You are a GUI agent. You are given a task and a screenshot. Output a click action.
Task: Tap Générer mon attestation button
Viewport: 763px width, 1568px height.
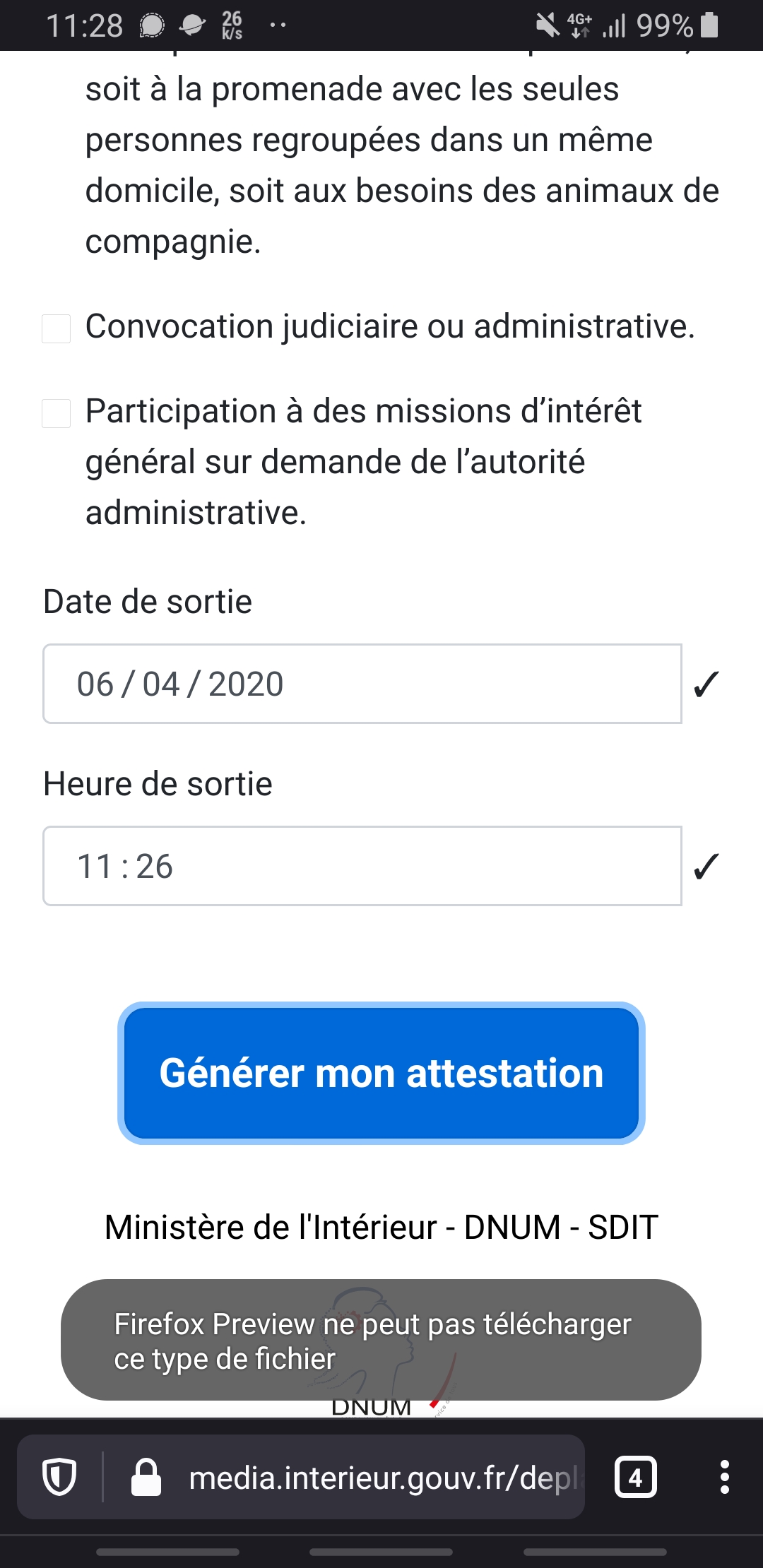tap(381, 1073)
